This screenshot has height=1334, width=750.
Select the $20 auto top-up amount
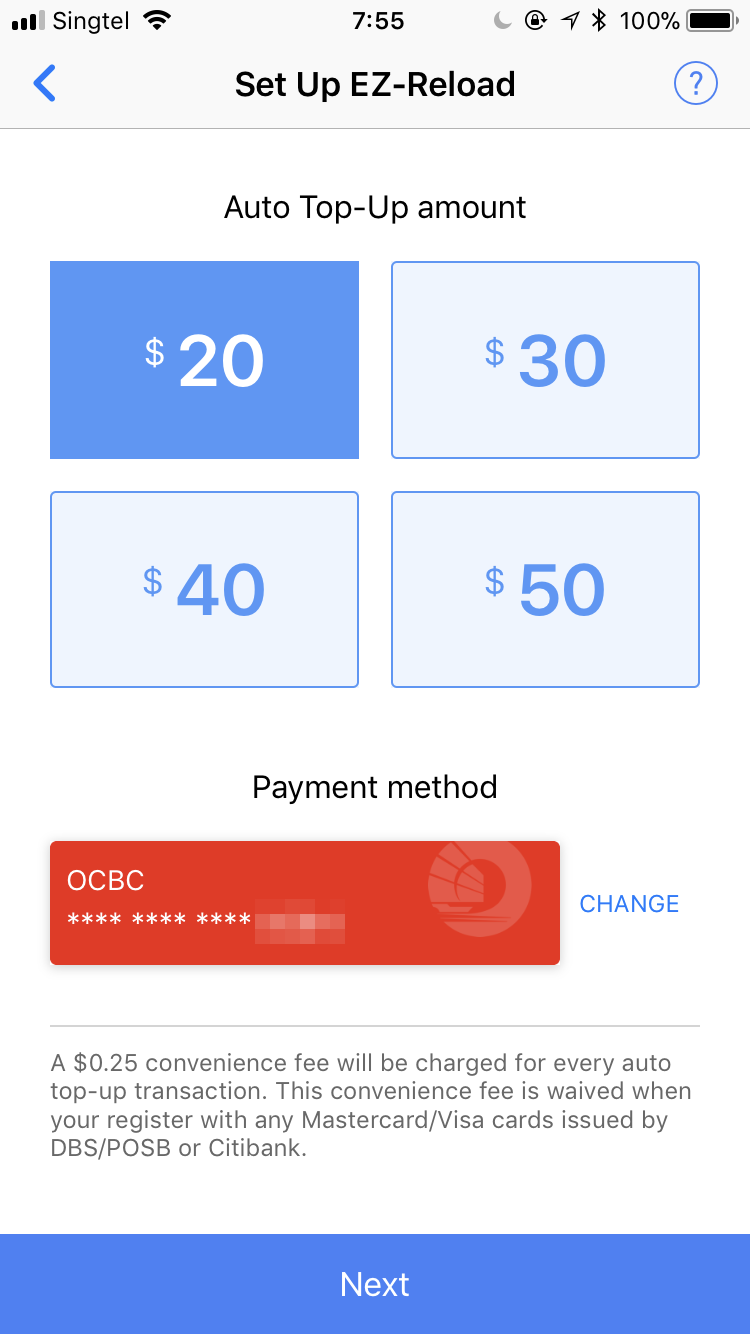[204, 360]
